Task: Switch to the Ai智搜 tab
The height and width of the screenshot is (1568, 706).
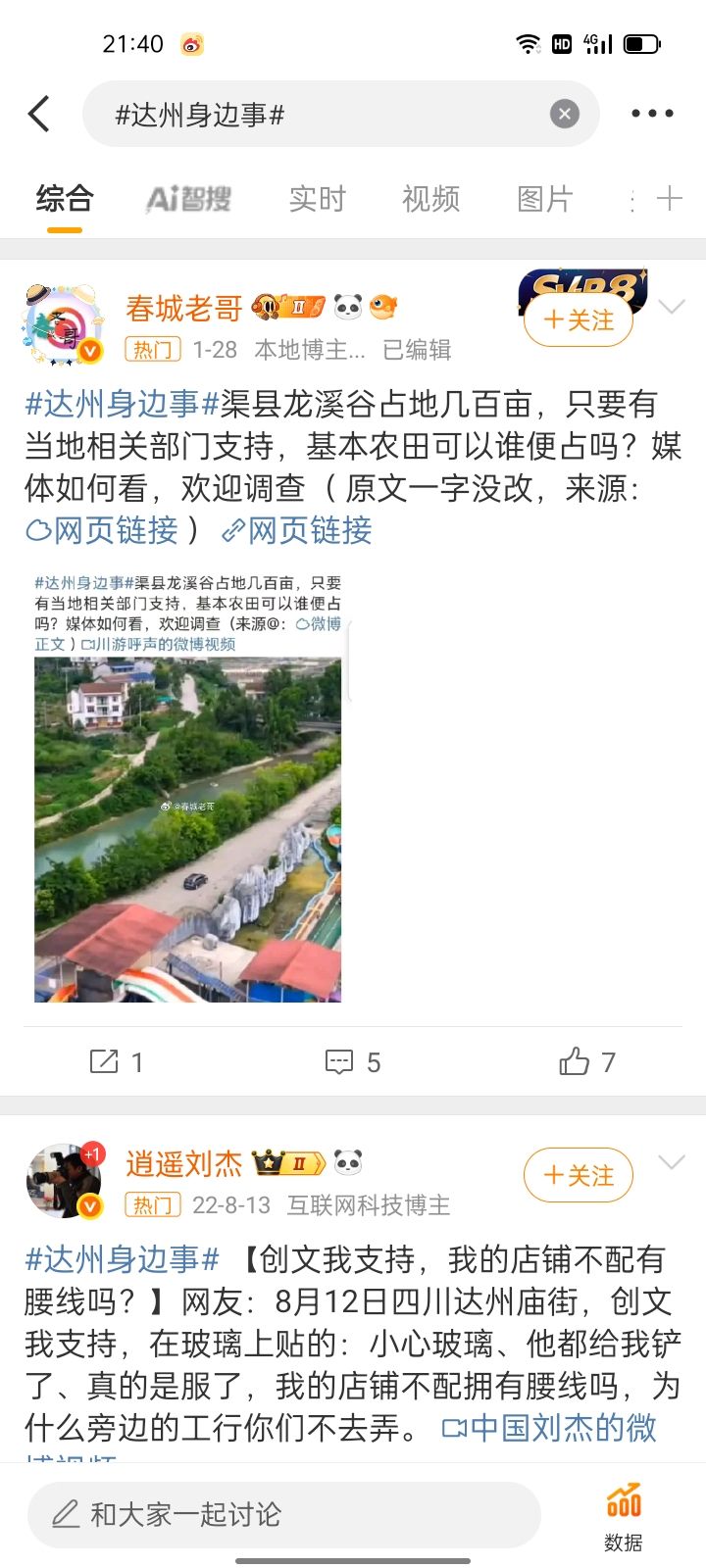Action: click(188, 200)
